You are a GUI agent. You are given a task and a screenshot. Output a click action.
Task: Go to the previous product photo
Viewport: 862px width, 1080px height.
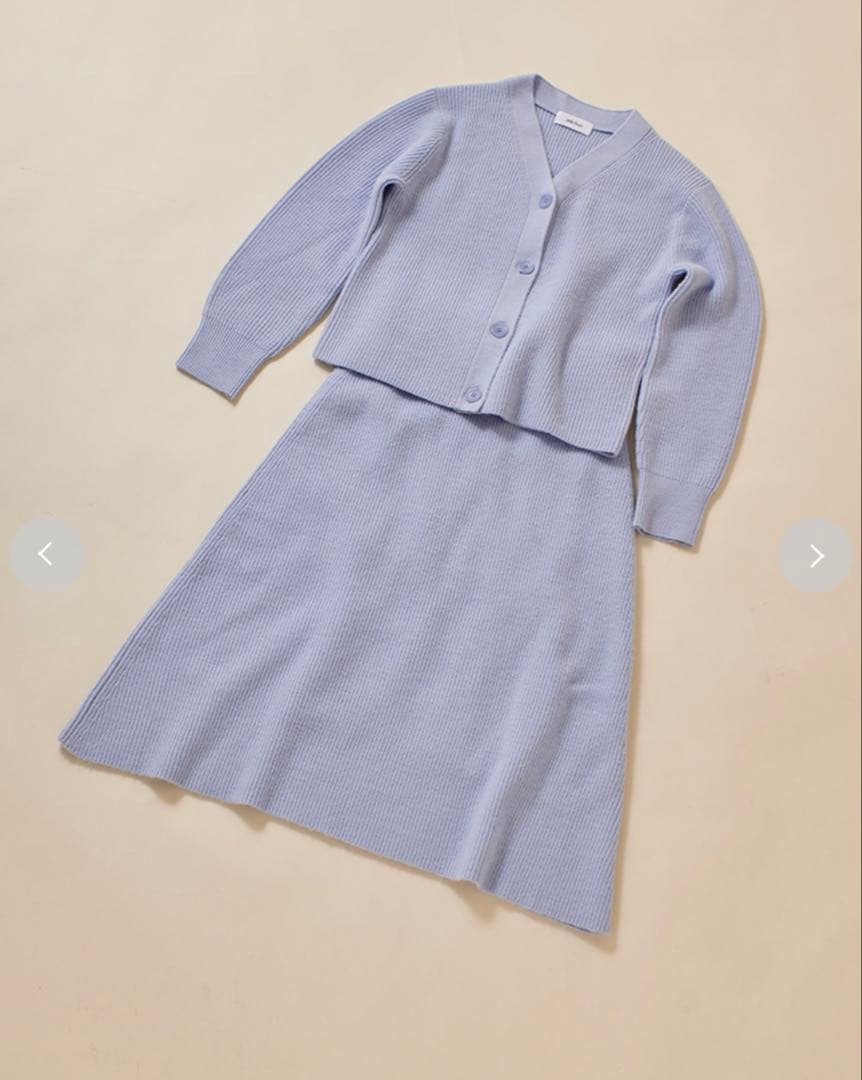[x=46, y=555]
